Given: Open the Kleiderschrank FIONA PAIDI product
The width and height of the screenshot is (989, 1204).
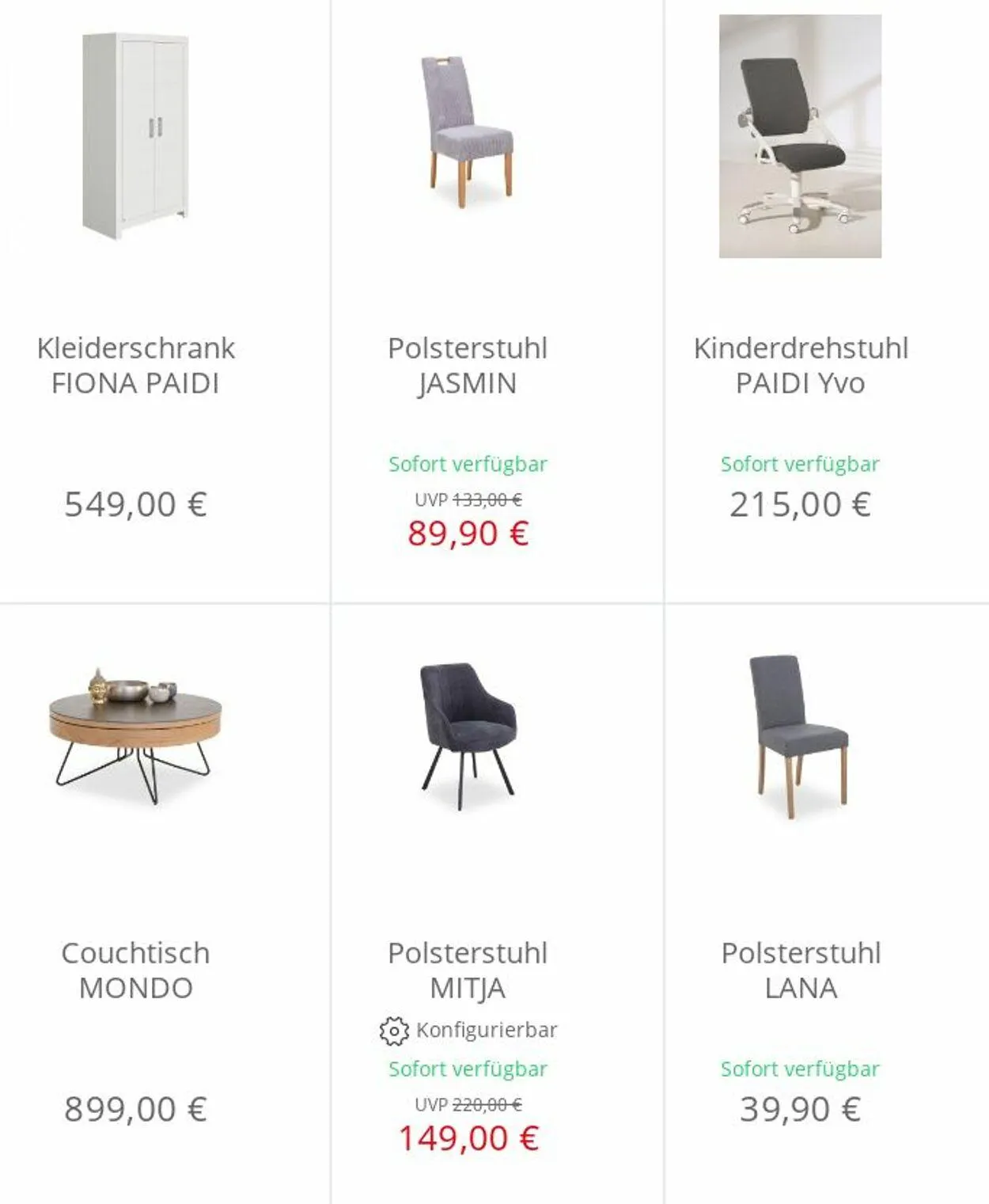Looking at the screenshot, I should pos(135,365).
